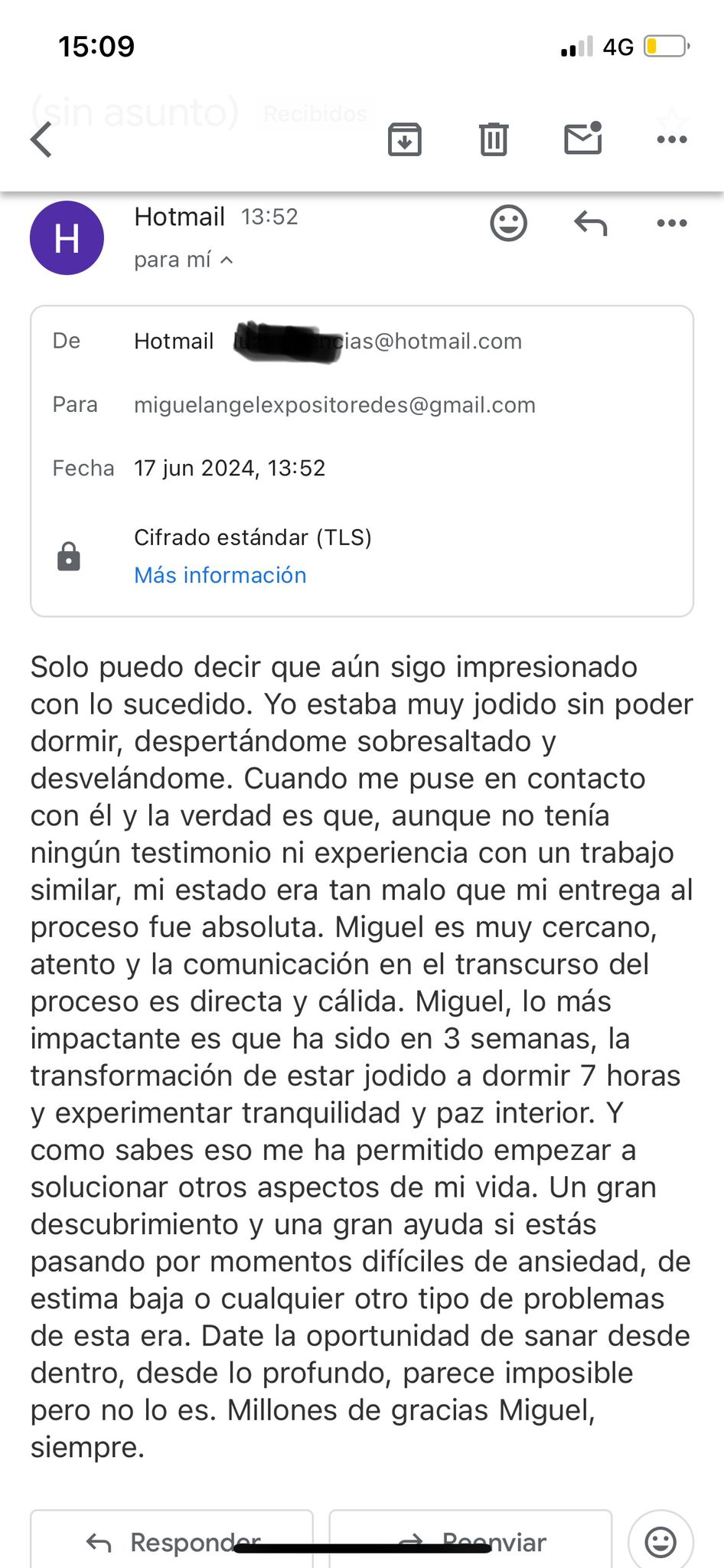Archive this email
This screenshot has width=724, height=1568.
[404, 139]
